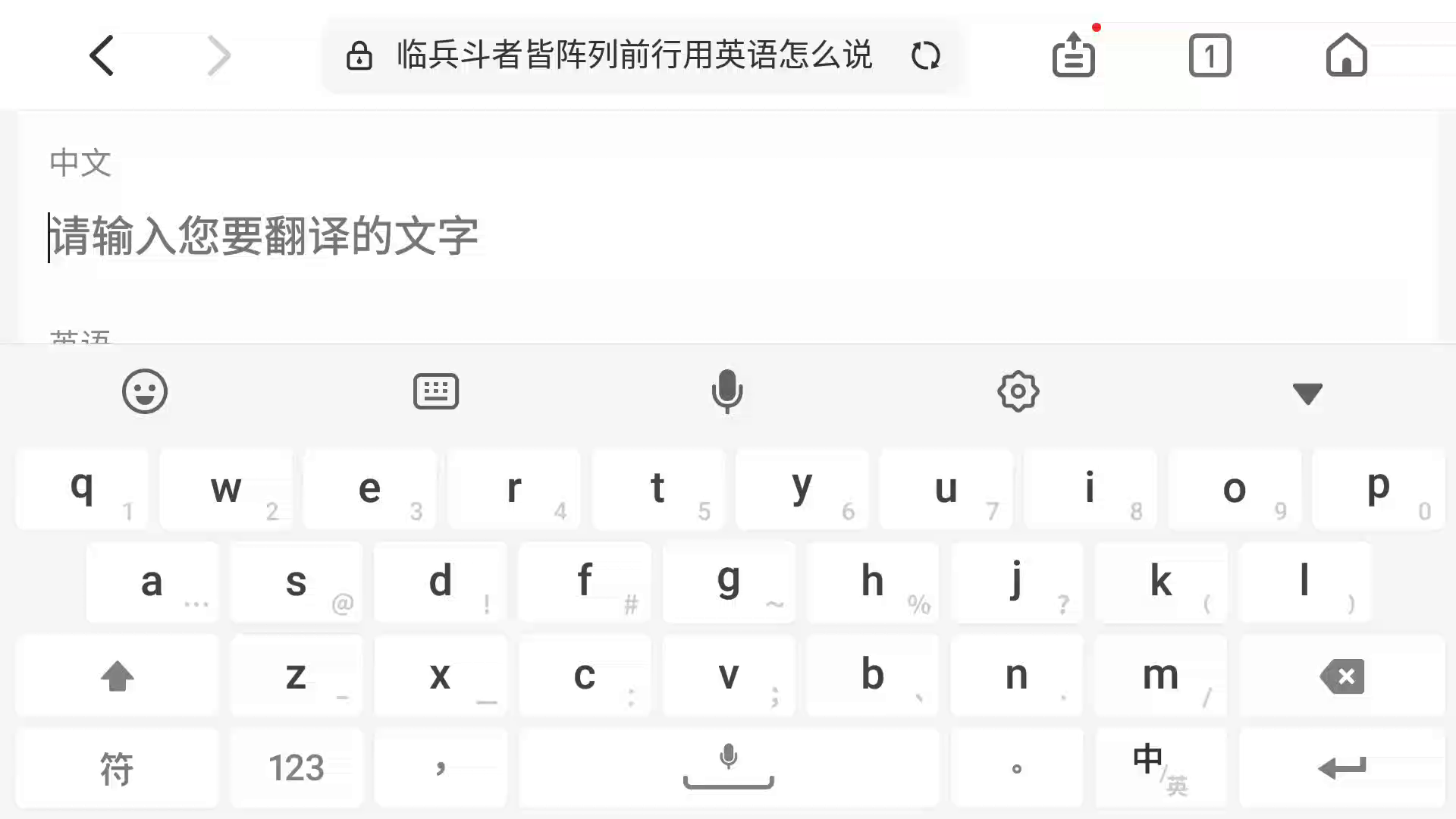Hide the keyboard with the down arrow

1307,394
